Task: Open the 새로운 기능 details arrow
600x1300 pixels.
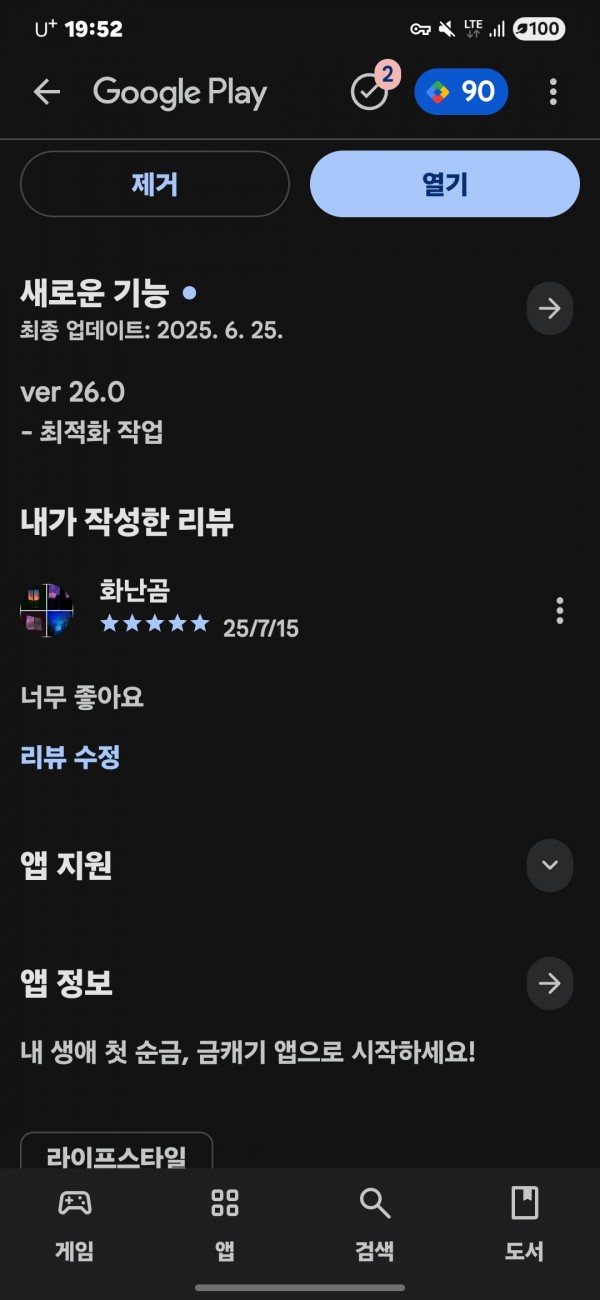Action: [x=550, y=308]
